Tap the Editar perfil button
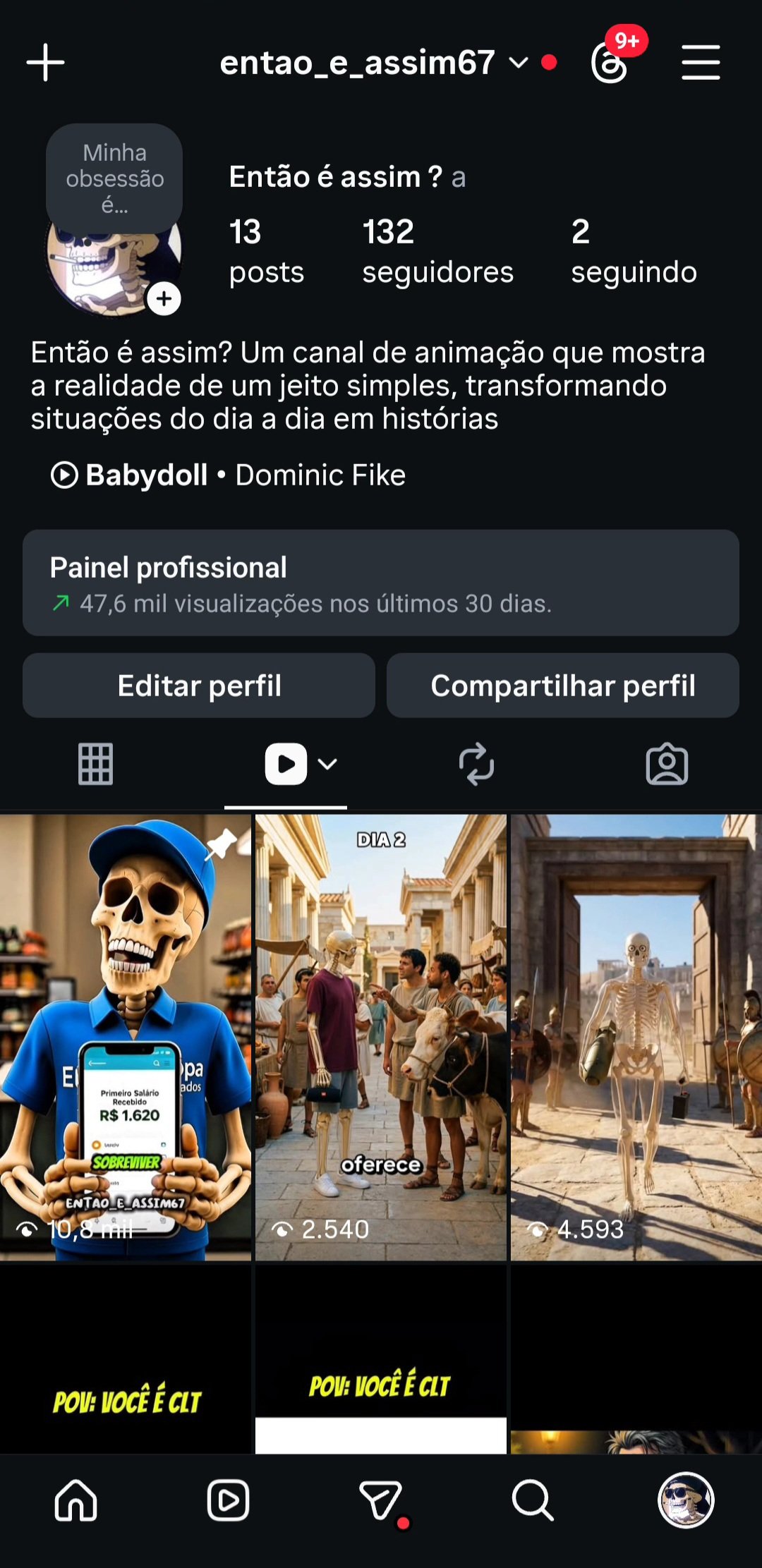Image resolution: width=762 pixels, height=1568 pixels. point(199,686)
